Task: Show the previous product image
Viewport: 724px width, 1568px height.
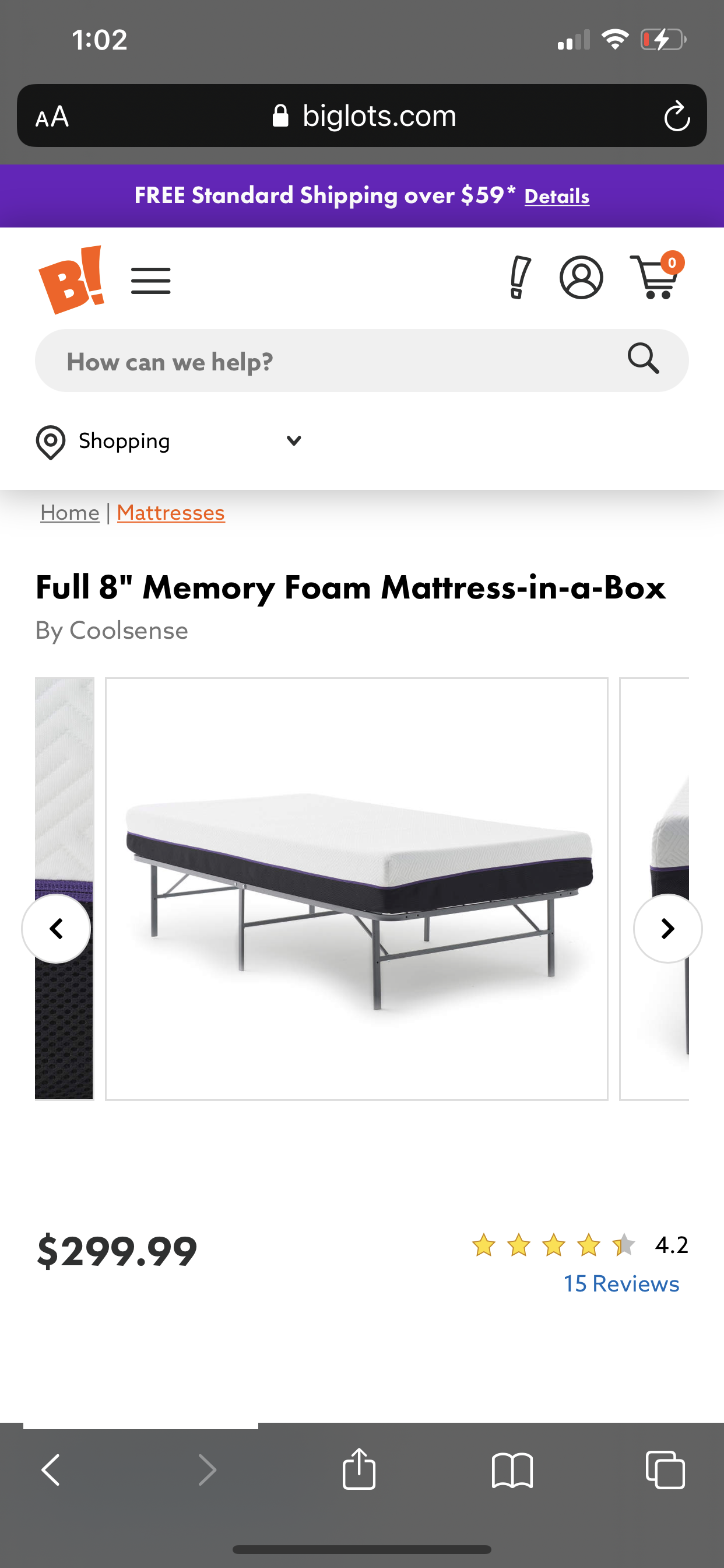Action: 57,929
